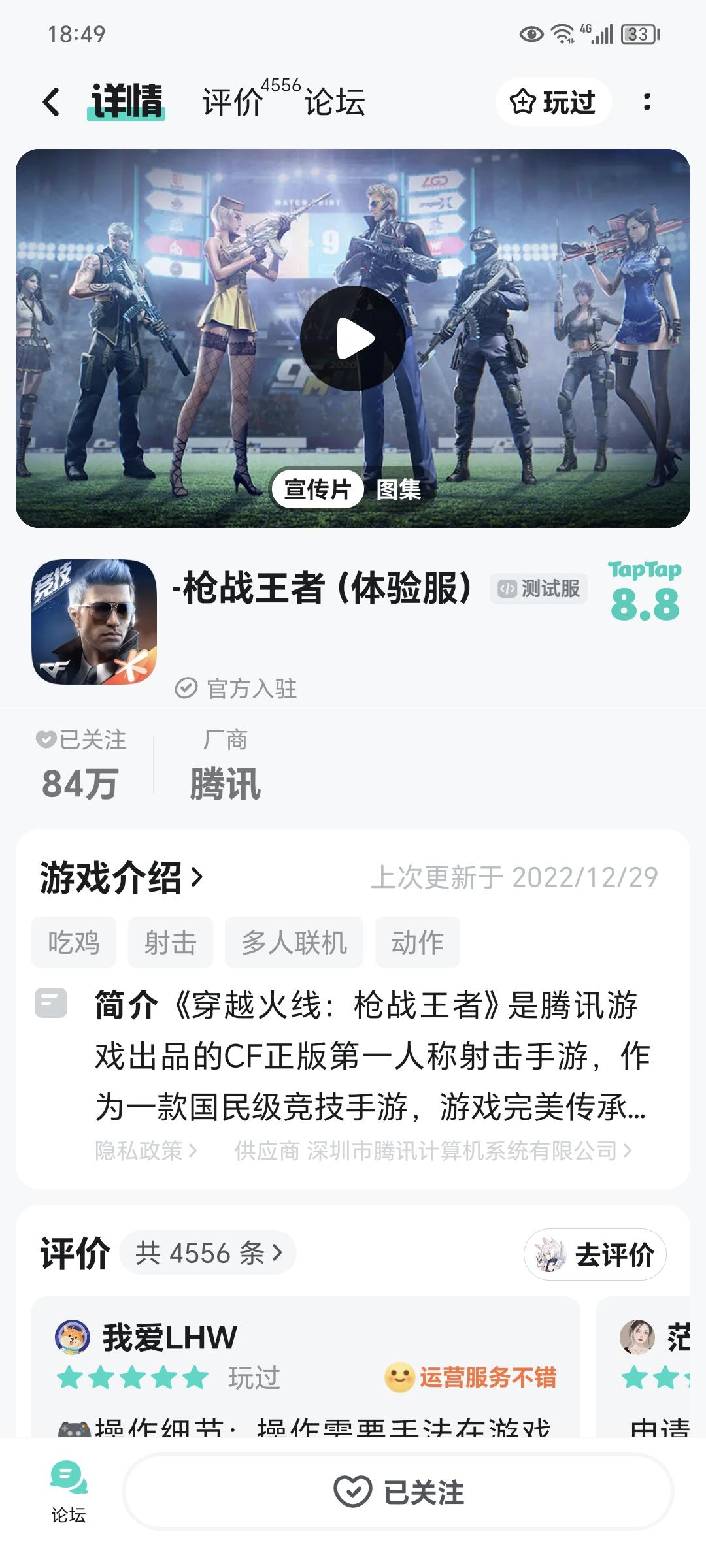706x1568 pixels.
Task: Open the three-dot more options menu
Action: click(647, 101)
